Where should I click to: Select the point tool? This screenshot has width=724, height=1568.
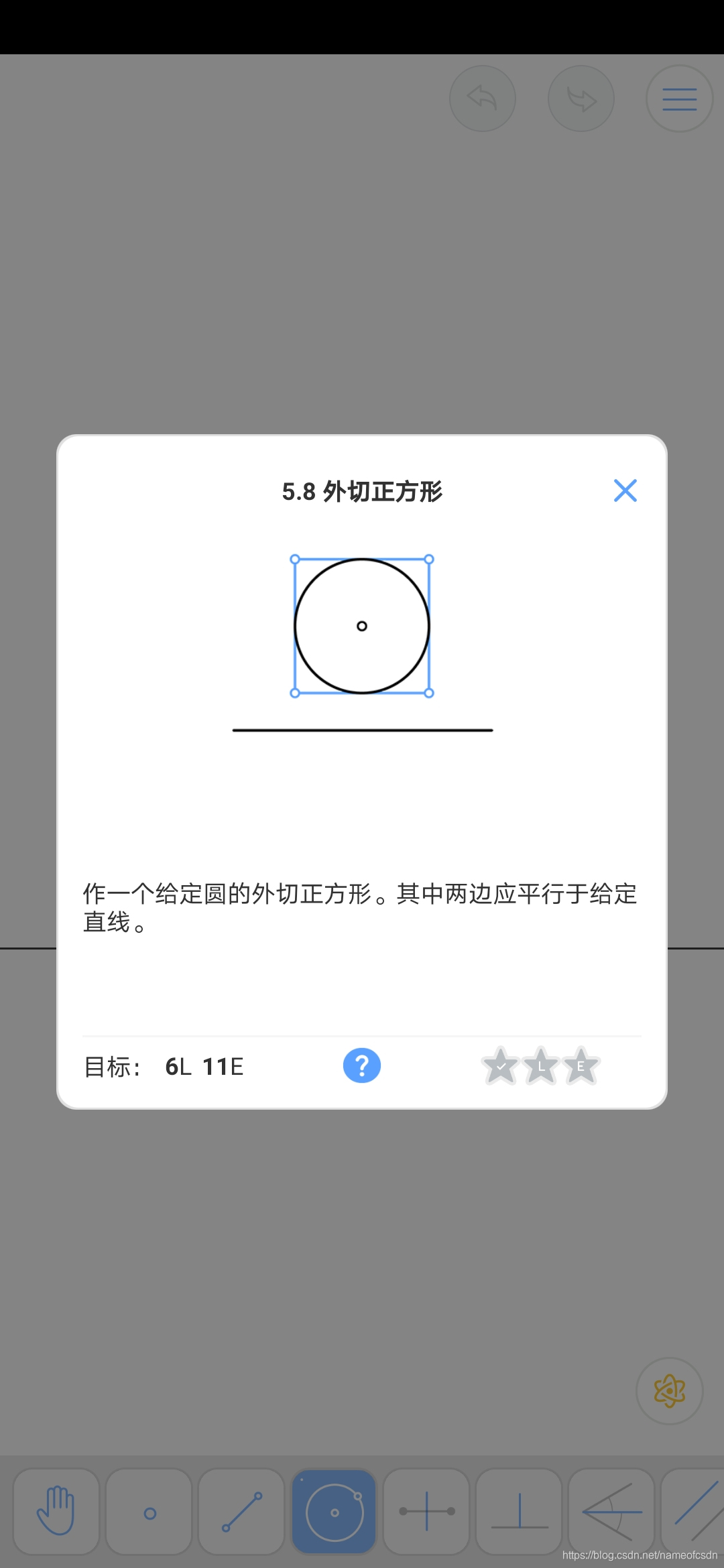click(149, 1512)
